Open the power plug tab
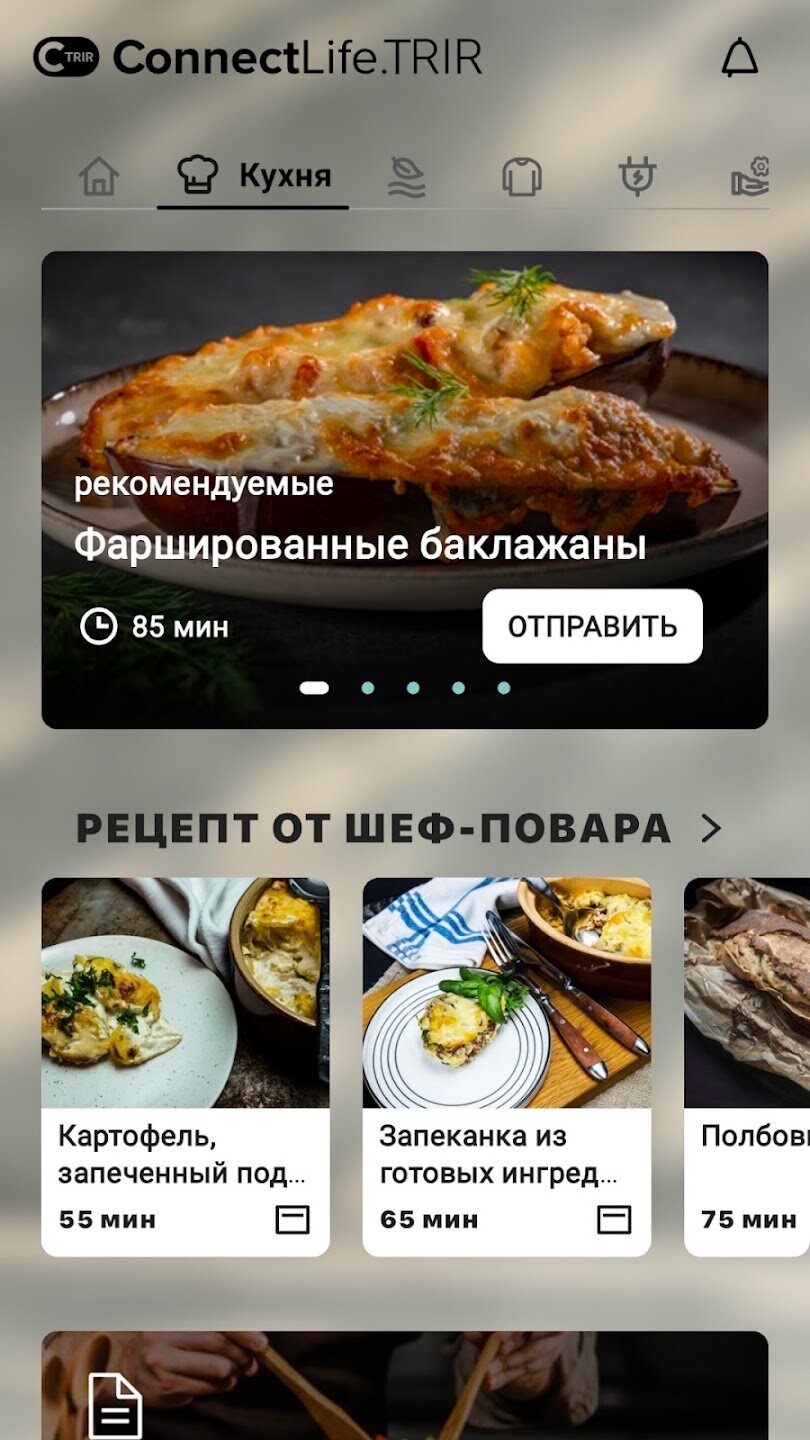The image size is (810, 1440). pyautogui.click(x=636, y=177)
